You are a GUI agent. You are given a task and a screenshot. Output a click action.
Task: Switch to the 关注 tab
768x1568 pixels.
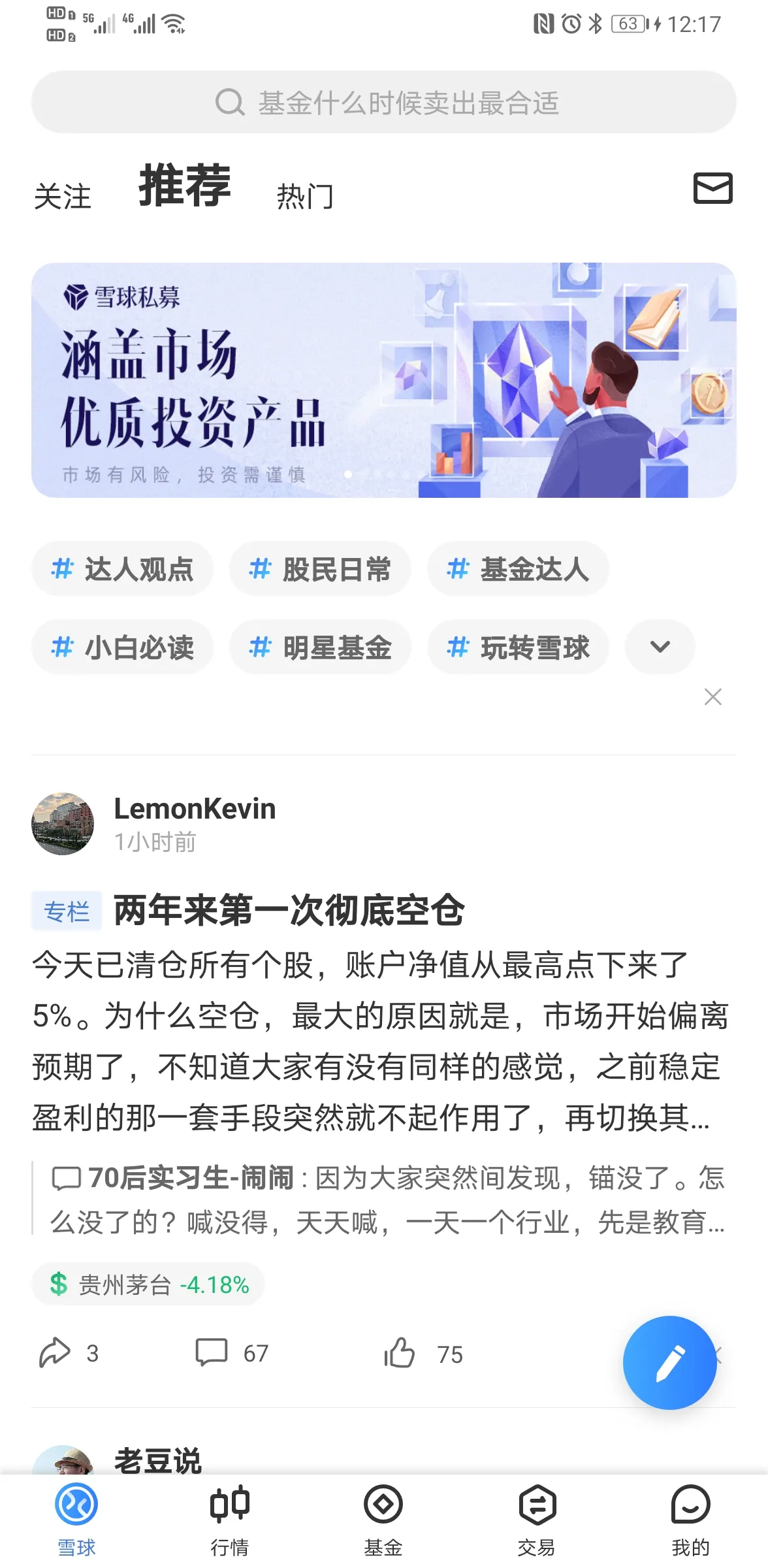[63, 196]
